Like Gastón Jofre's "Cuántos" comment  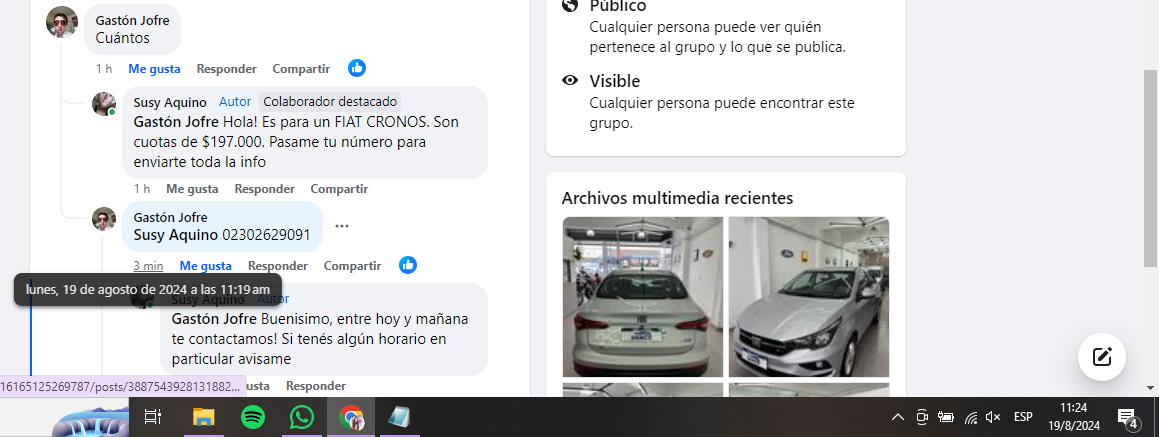pos(154,69)
